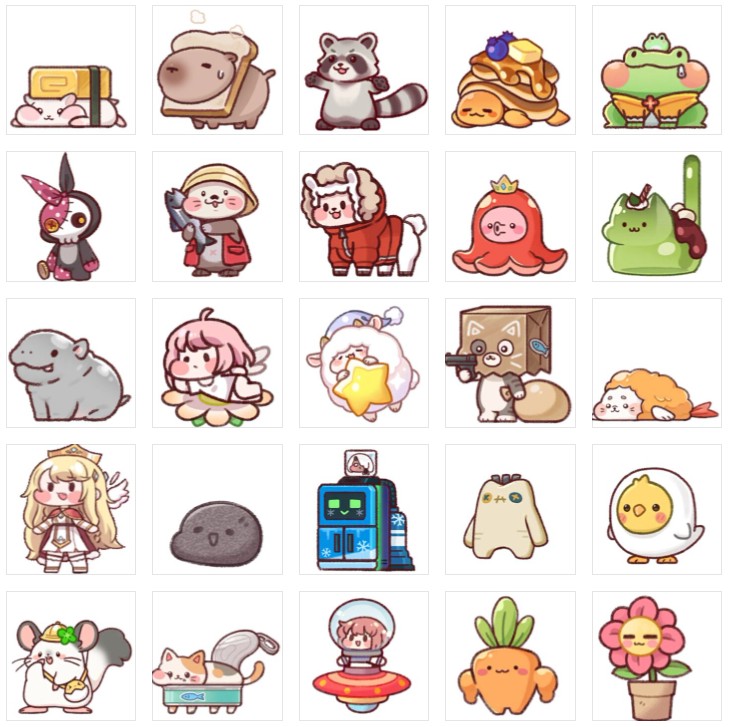The width and height of the screenshot is (730, 727).
Task: Choose the pancake turtle character
Action: click(x=510, y=70)
